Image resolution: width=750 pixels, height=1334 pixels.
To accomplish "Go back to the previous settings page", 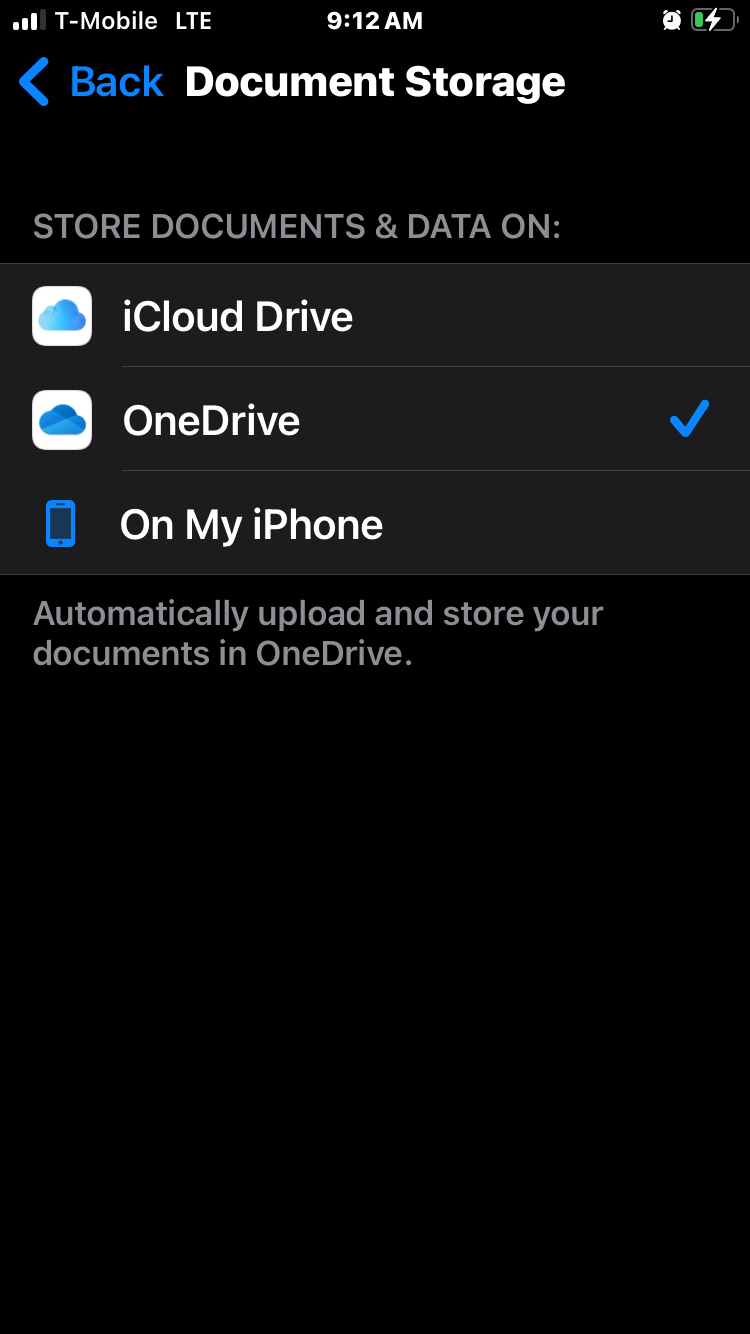I will click(90, 82).
